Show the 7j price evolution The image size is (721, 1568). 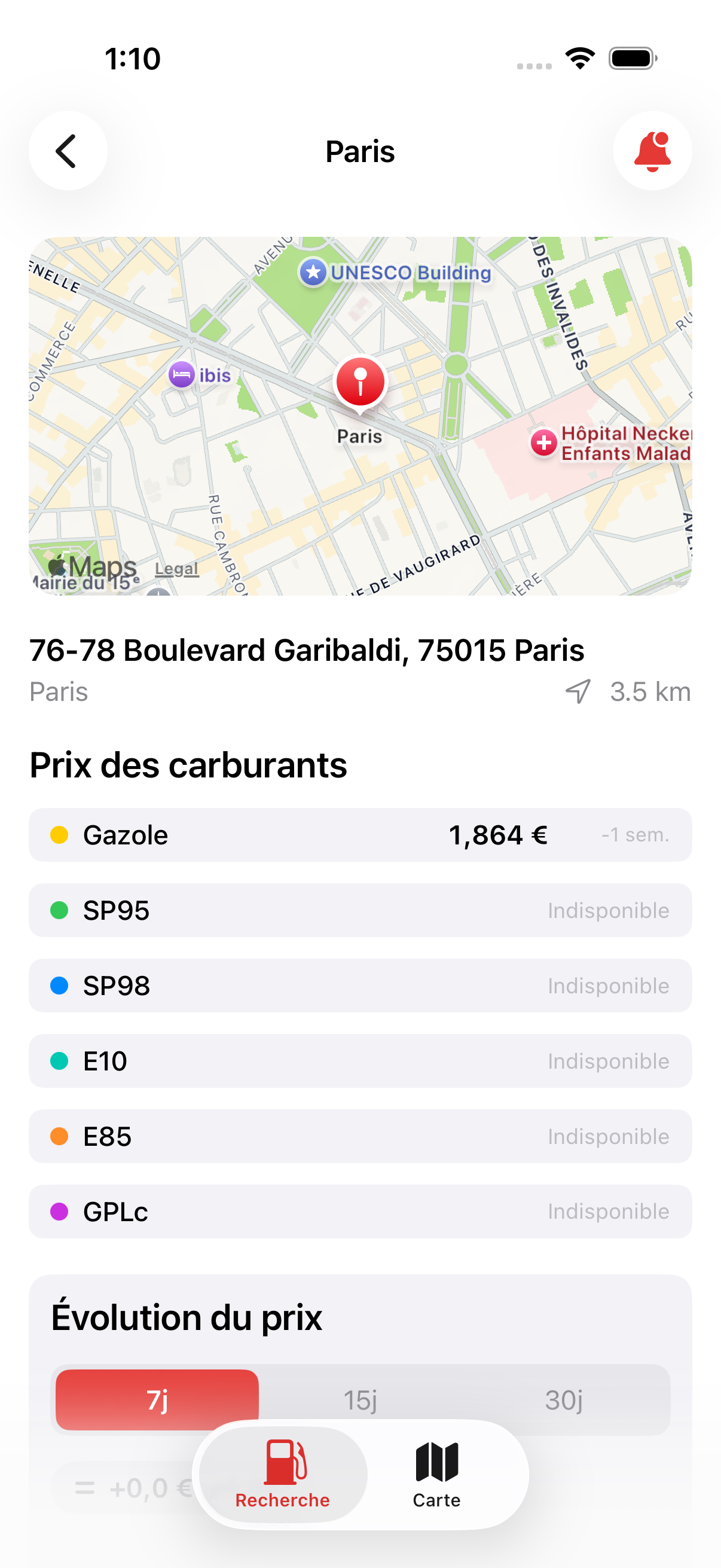[x=157, y=1399]
